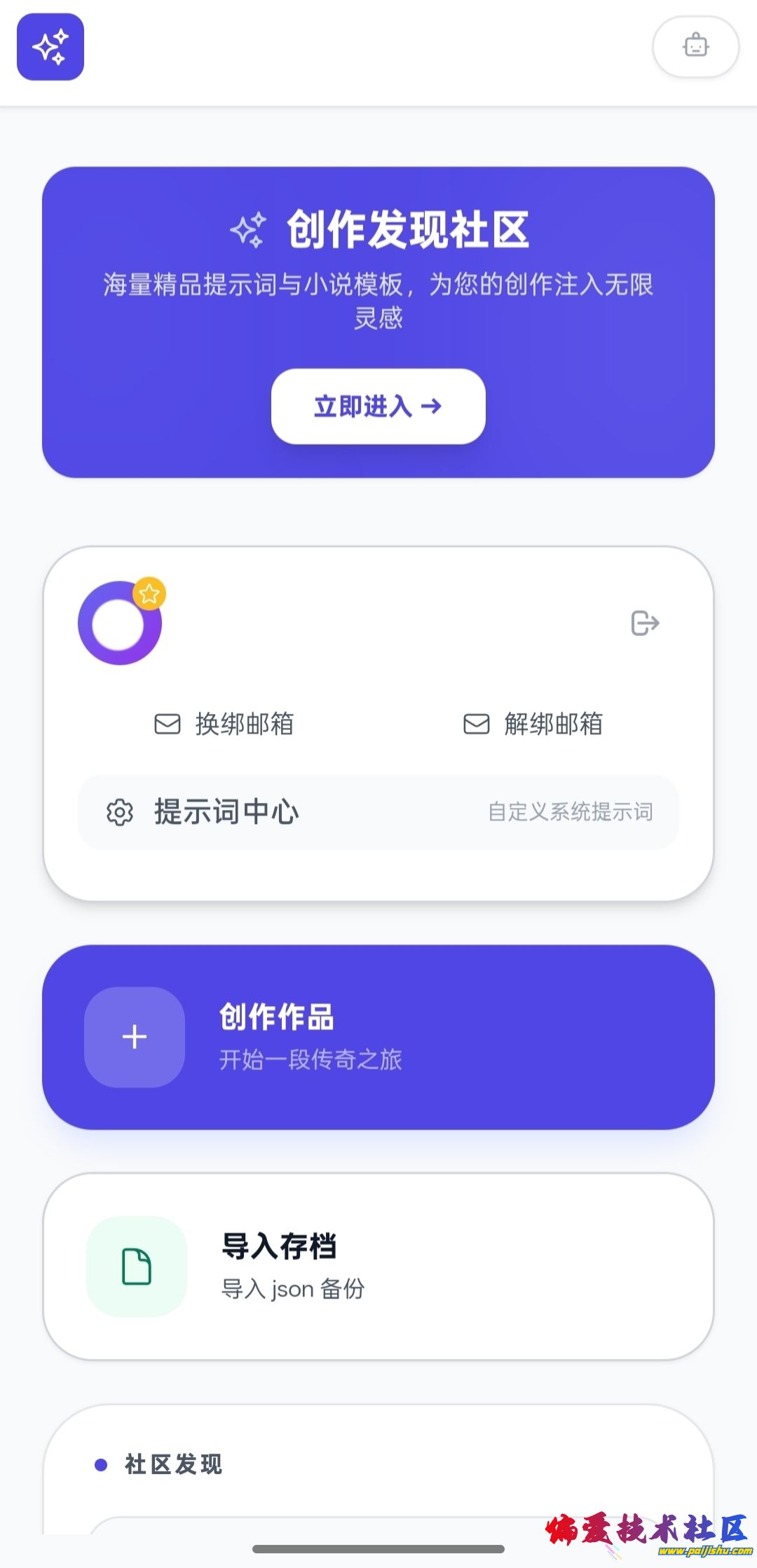The image size is (757, 1568).
Task: Open the profile avatar
Action: (x=120, y=623)
